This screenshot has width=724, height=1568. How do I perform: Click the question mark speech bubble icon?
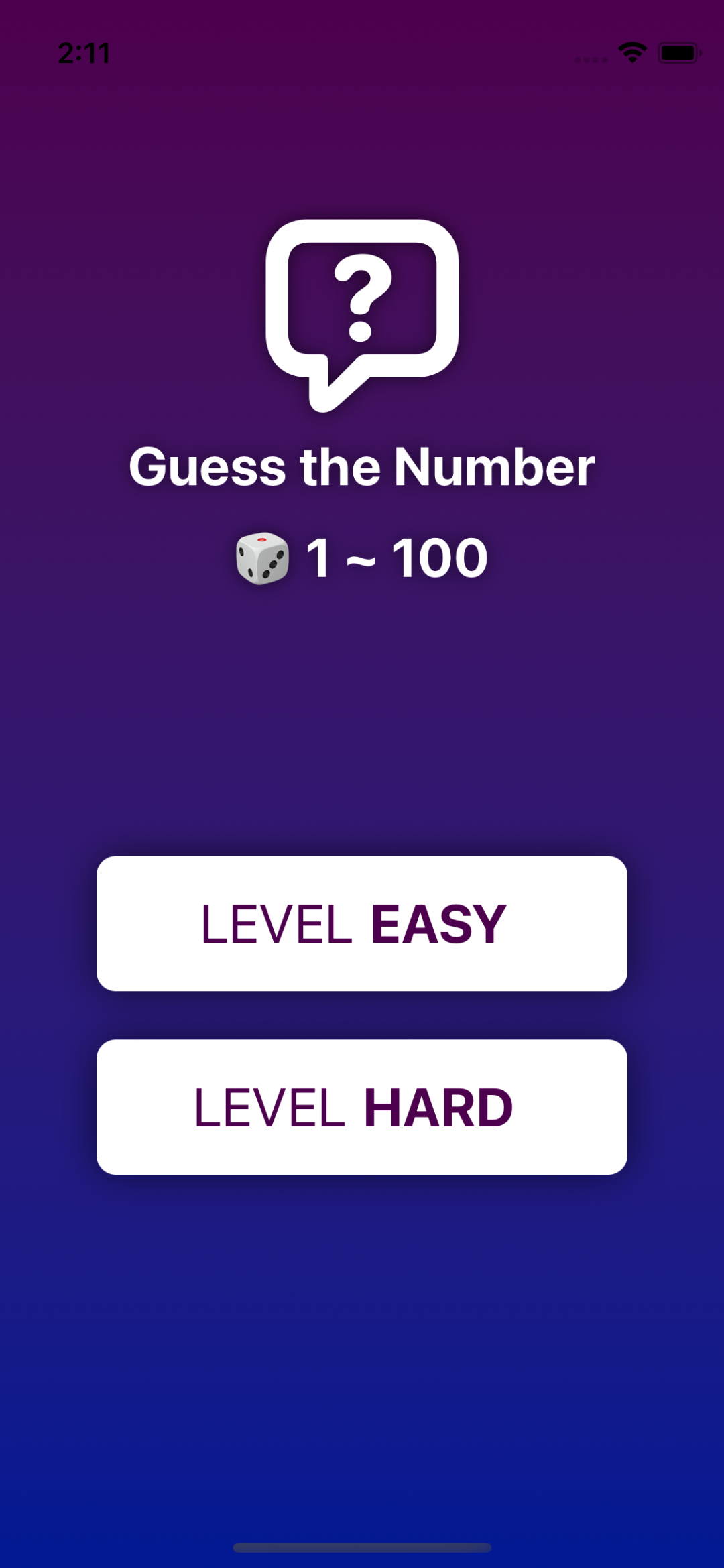(362, 315)
